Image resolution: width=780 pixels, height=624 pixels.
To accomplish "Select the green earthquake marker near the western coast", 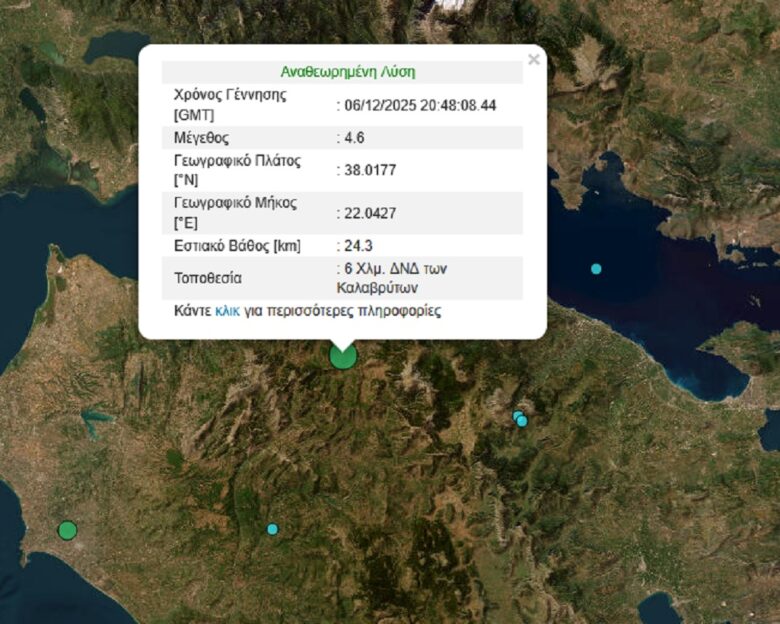I will point(67,530).
